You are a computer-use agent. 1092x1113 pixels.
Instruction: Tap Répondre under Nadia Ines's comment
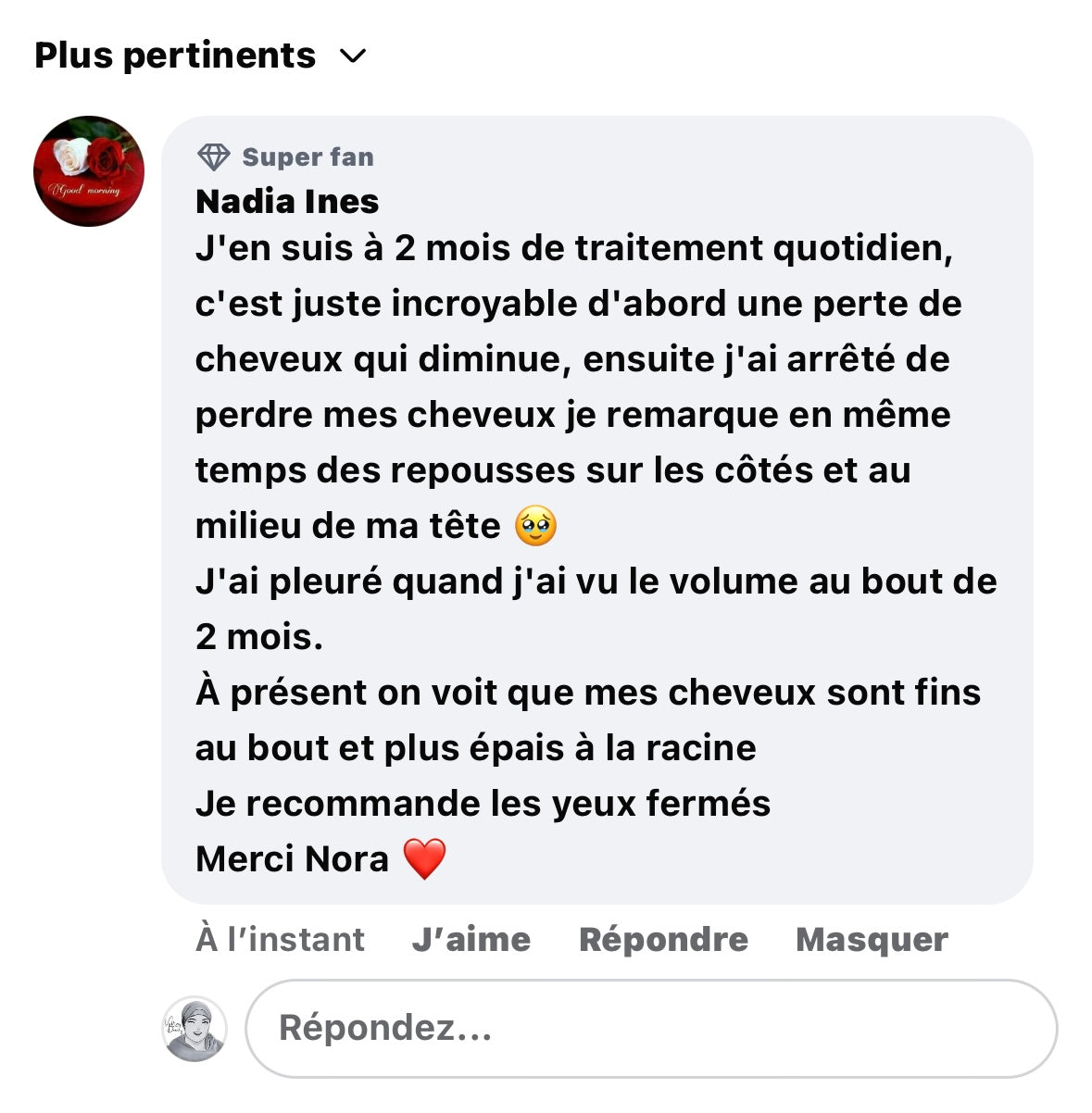(663, 939)
